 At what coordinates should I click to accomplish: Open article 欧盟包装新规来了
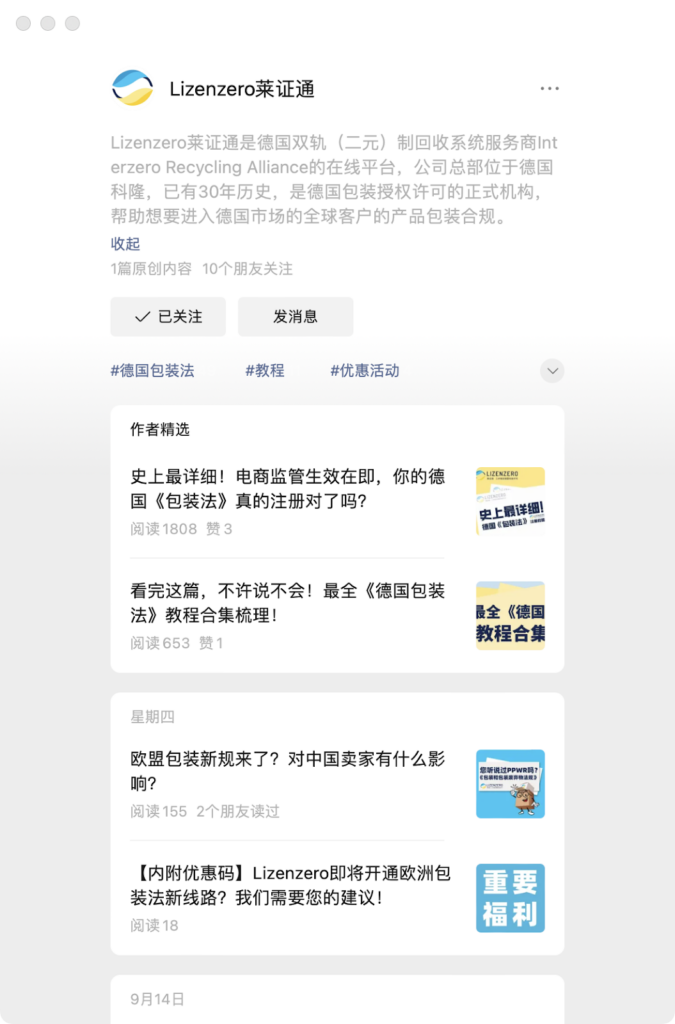tap(288, 771)
